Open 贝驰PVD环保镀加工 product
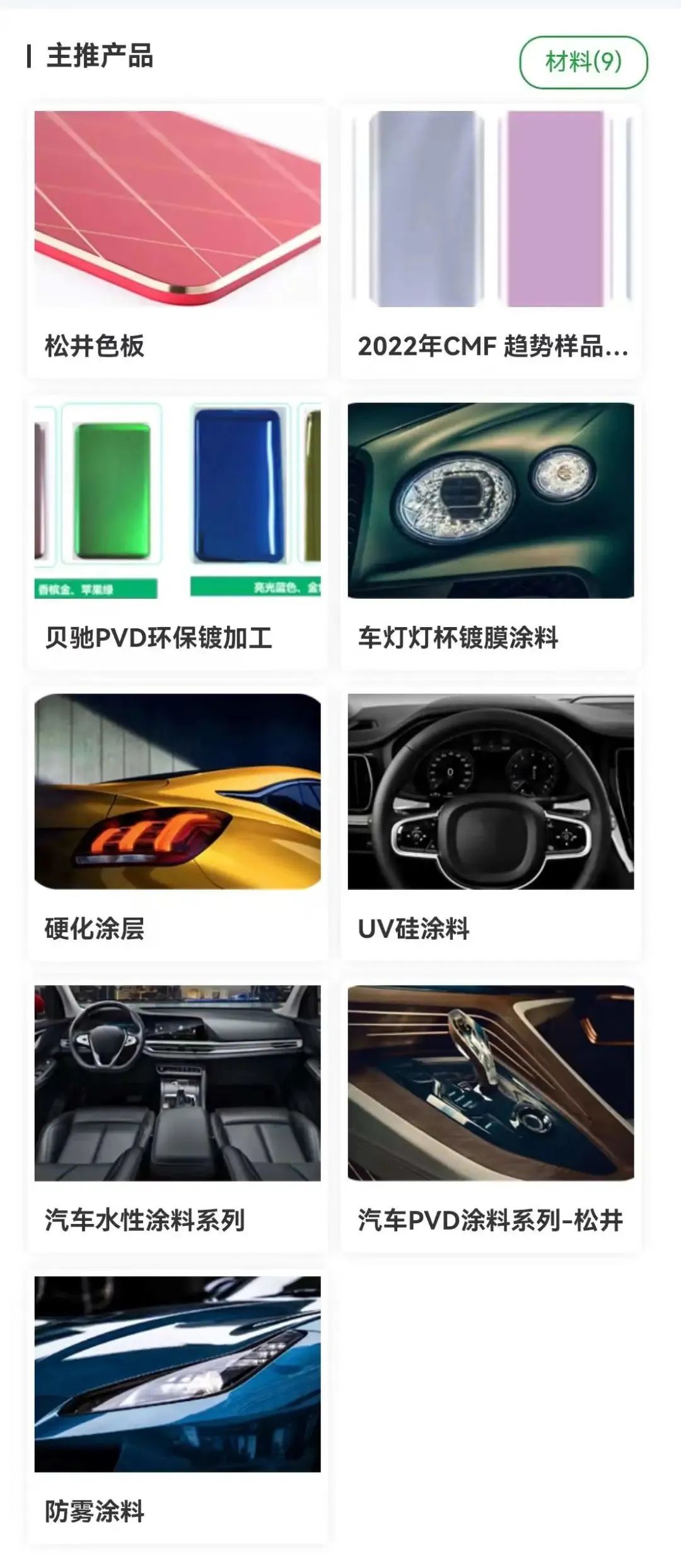 pyautogui.click(x=177, y=533)
